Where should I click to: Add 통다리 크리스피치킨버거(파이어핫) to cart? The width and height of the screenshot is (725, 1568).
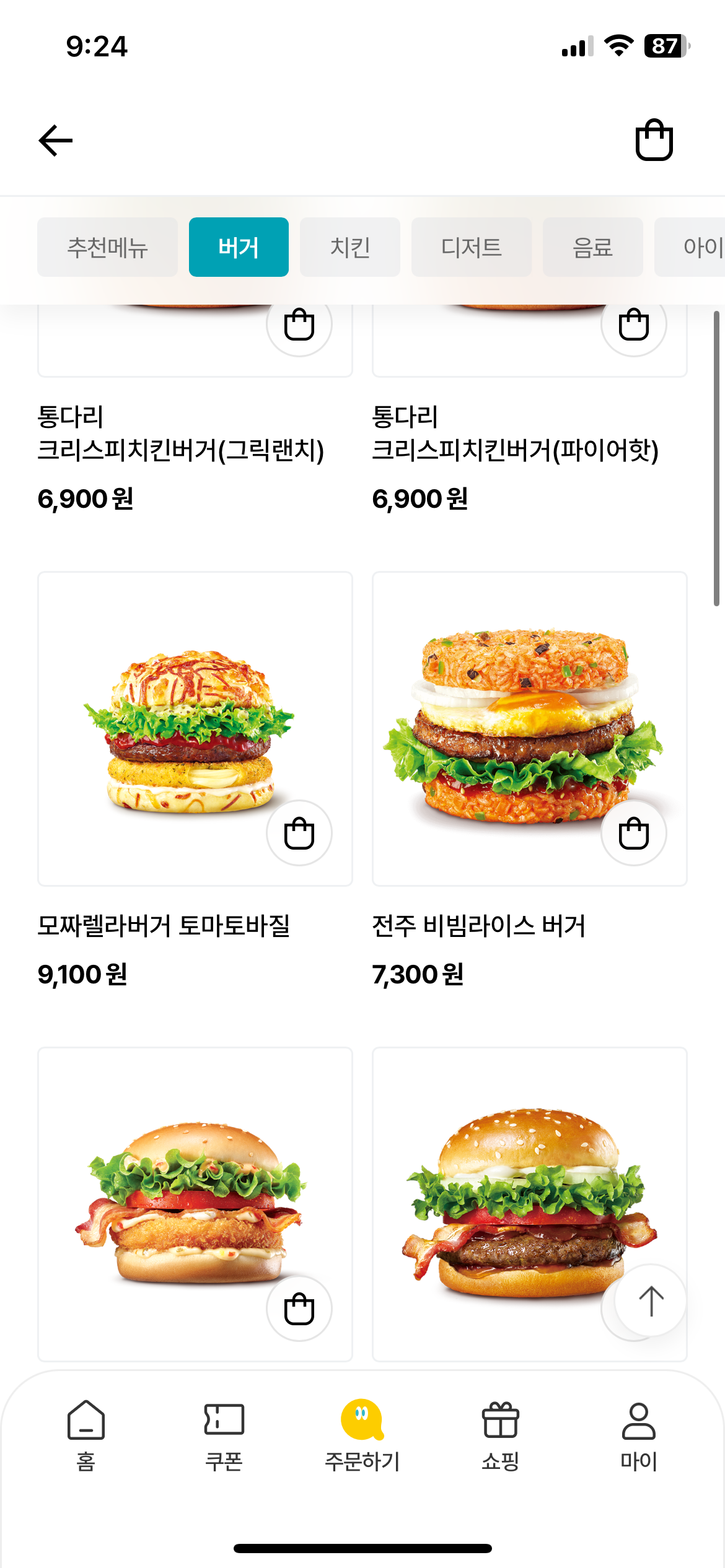pos(634,324)
